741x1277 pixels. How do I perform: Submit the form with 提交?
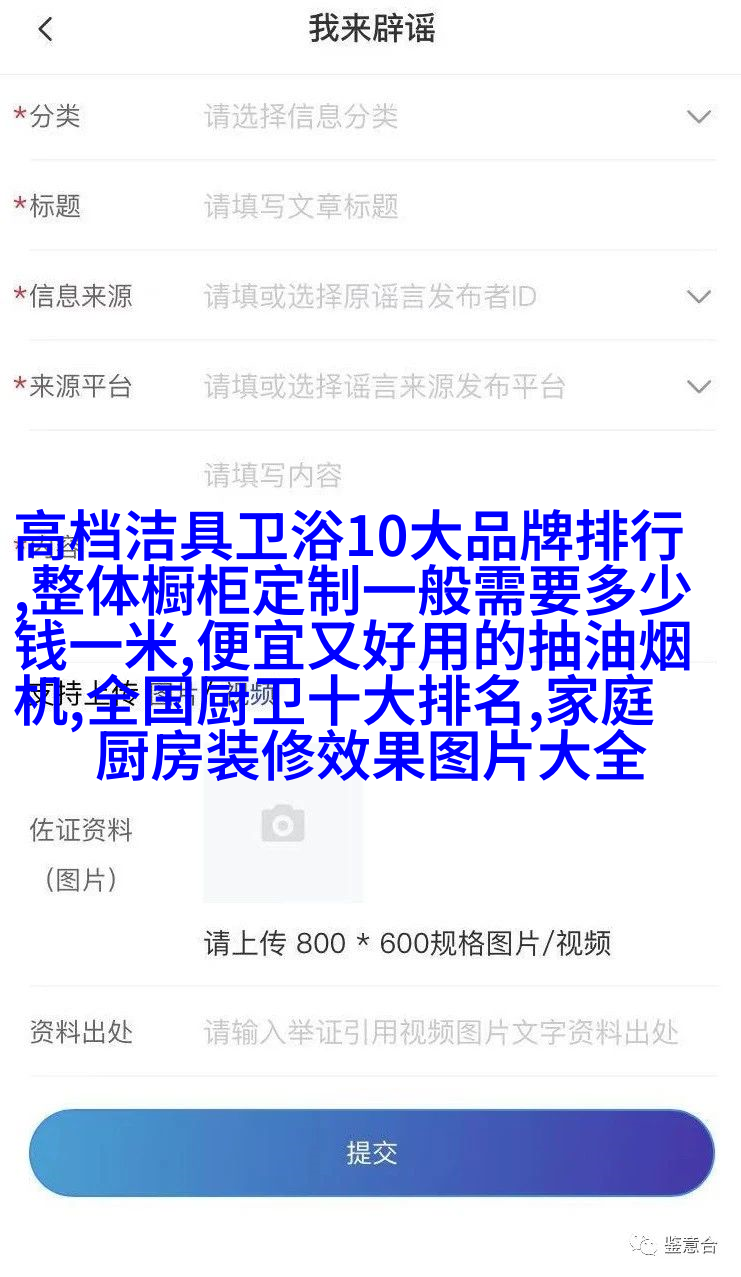(x=371, y=1153)
